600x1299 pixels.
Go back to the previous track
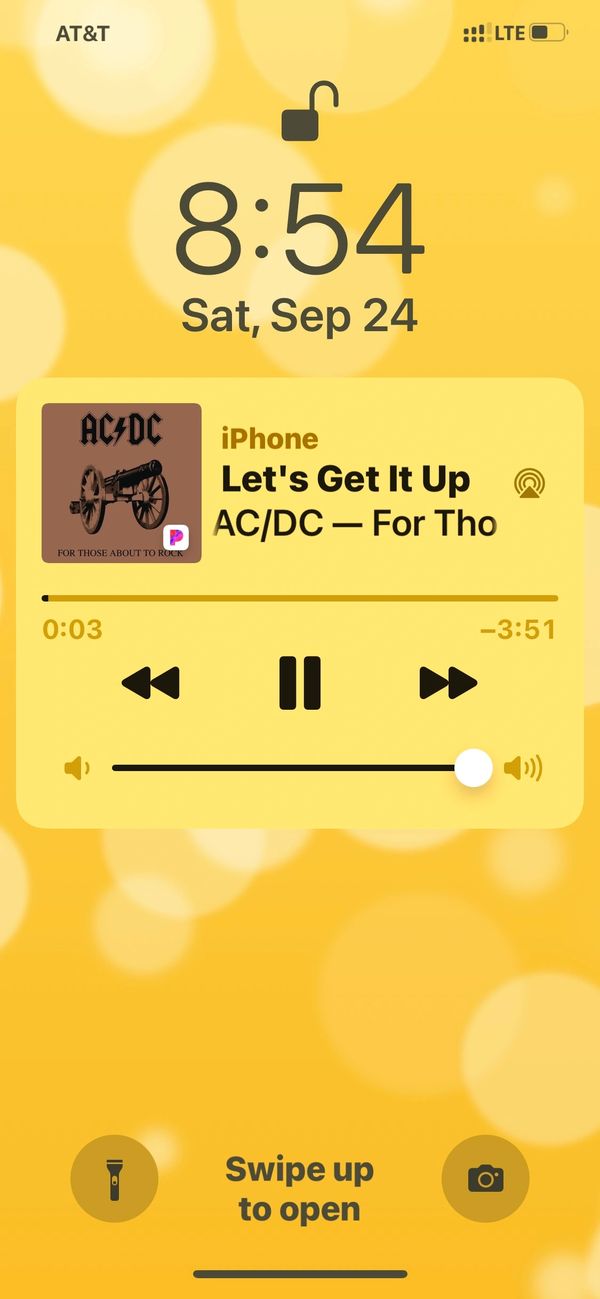click(150, 683)
